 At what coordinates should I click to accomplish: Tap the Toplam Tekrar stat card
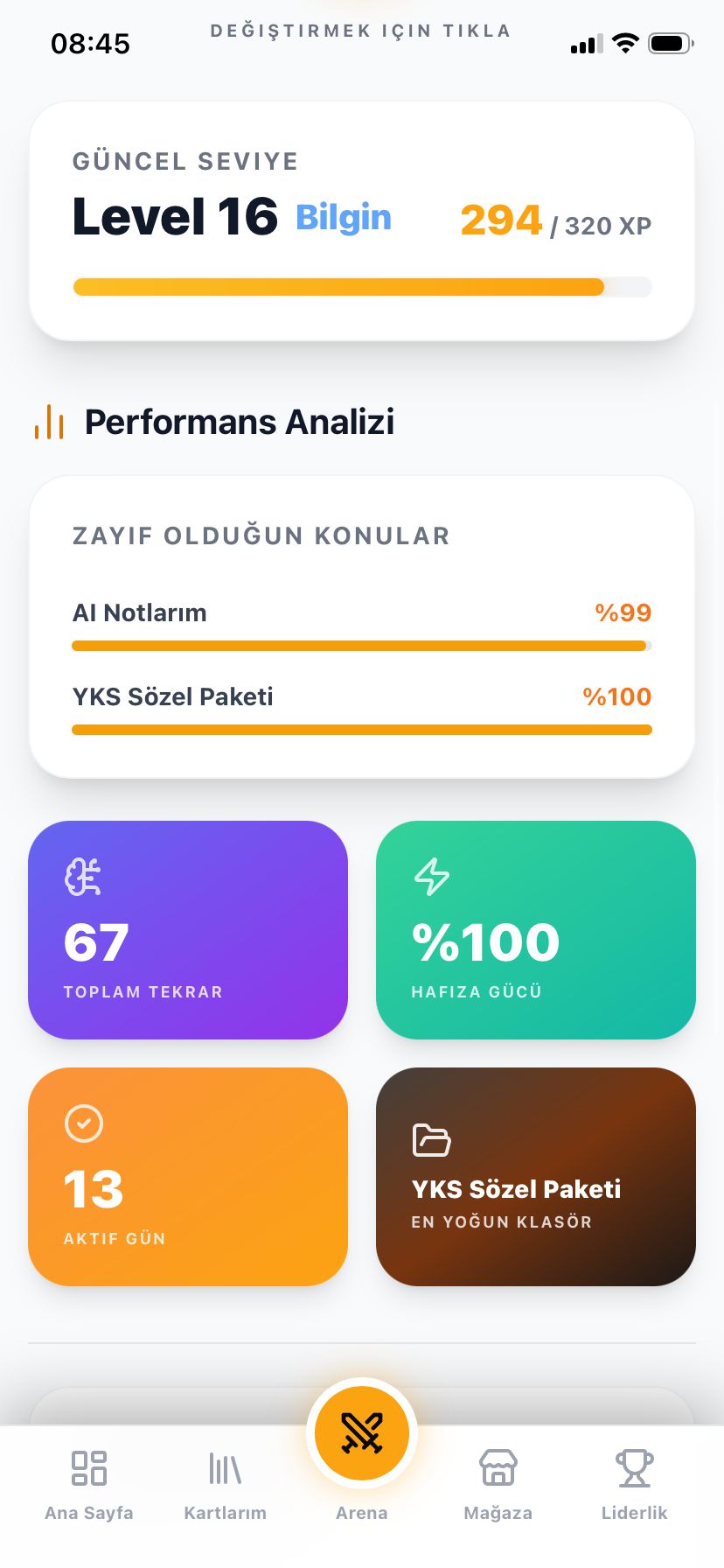coord(188,929)
